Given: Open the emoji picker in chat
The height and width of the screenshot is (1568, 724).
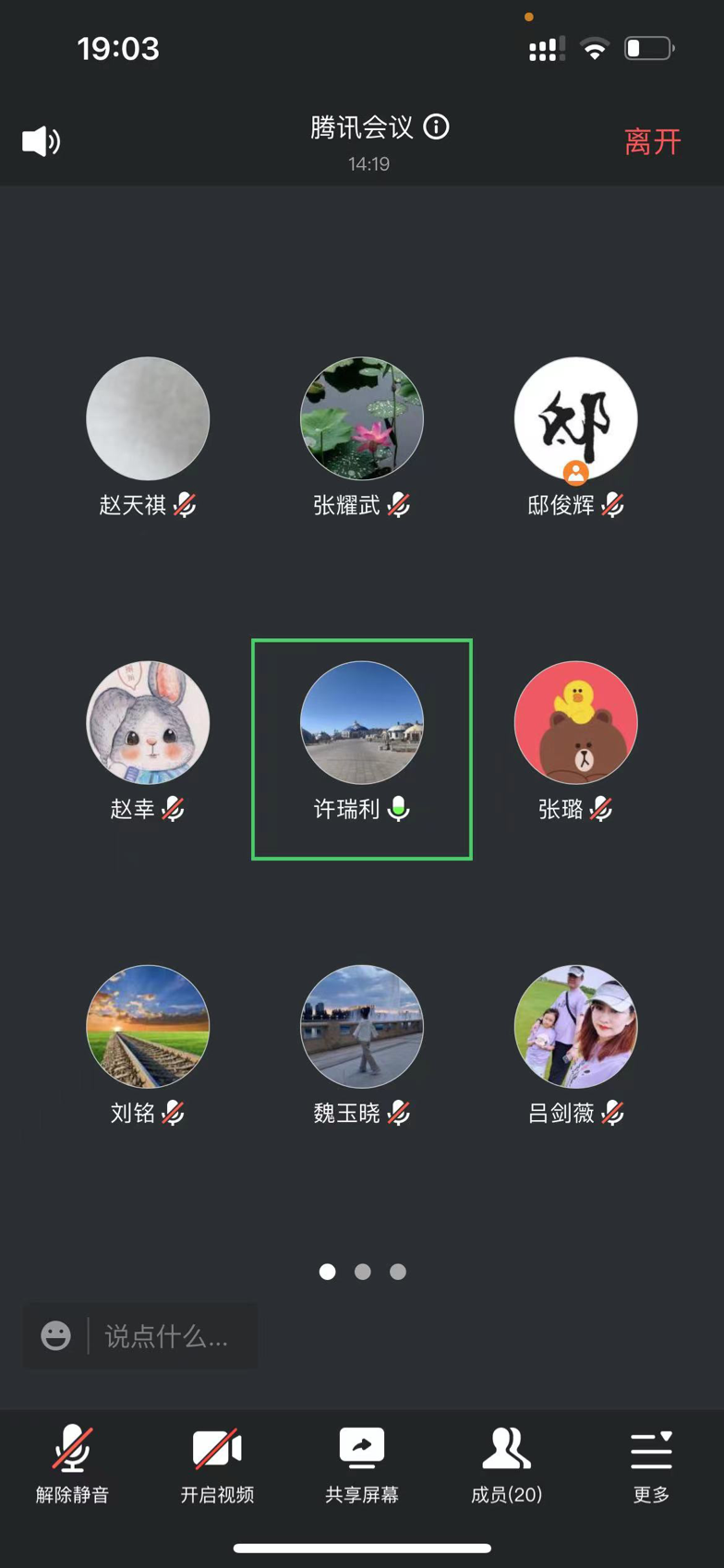Looking at the screenshot, I should click(x=55, y=1335).
